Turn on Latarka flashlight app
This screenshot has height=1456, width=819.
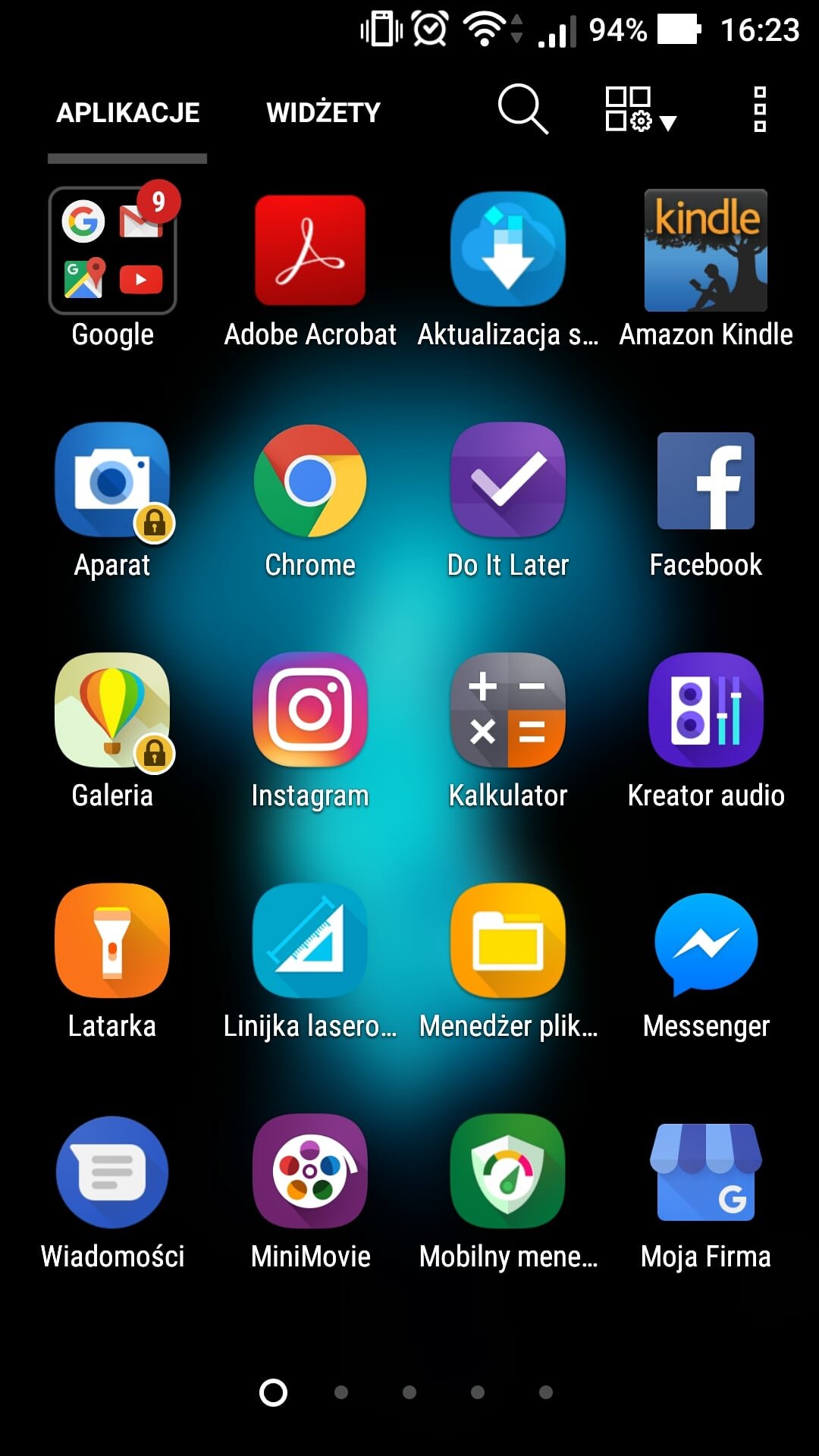point(112,941)
